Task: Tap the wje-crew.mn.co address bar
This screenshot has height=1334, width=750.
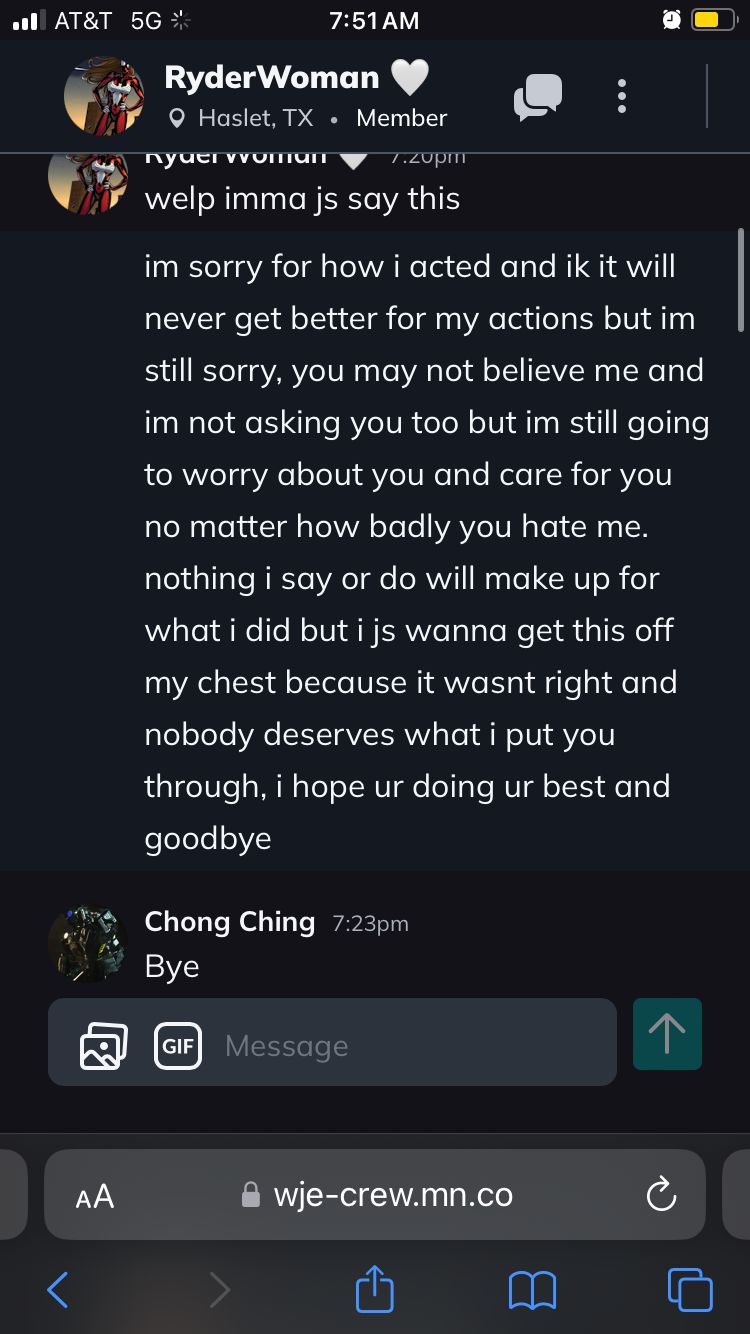Action: tap(392, 1195)
